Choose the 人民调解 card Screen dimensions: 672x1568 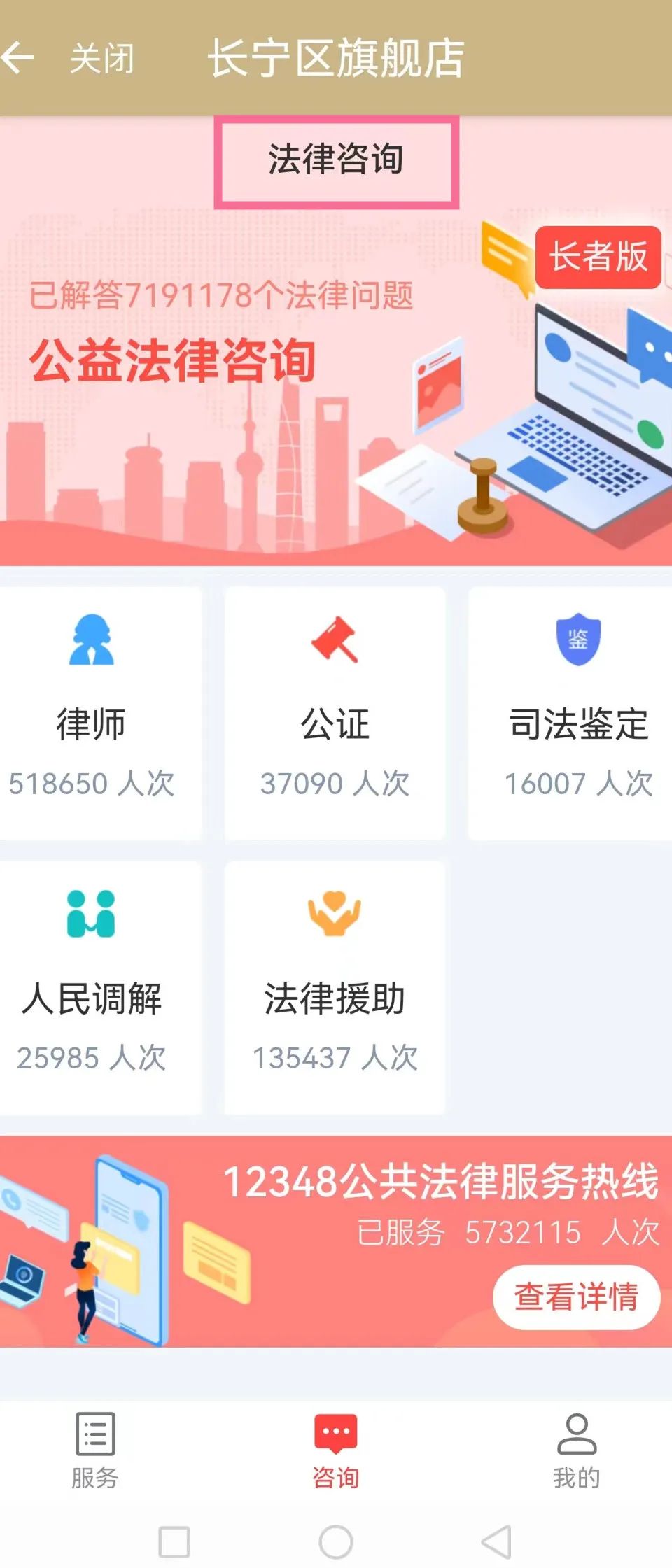[92, 988]
